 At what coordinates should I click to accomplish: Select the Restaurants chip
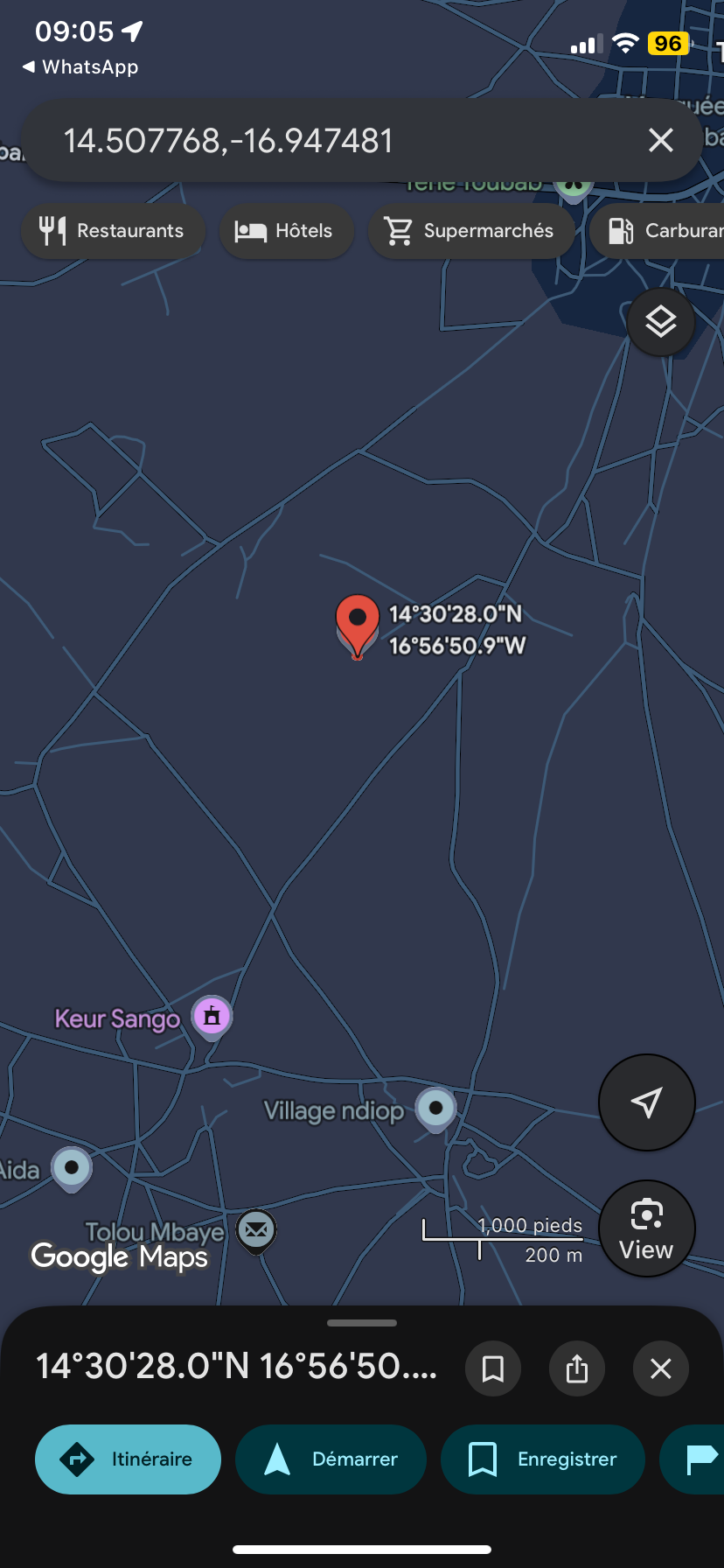pyautogui.click(x=113, y=231)
